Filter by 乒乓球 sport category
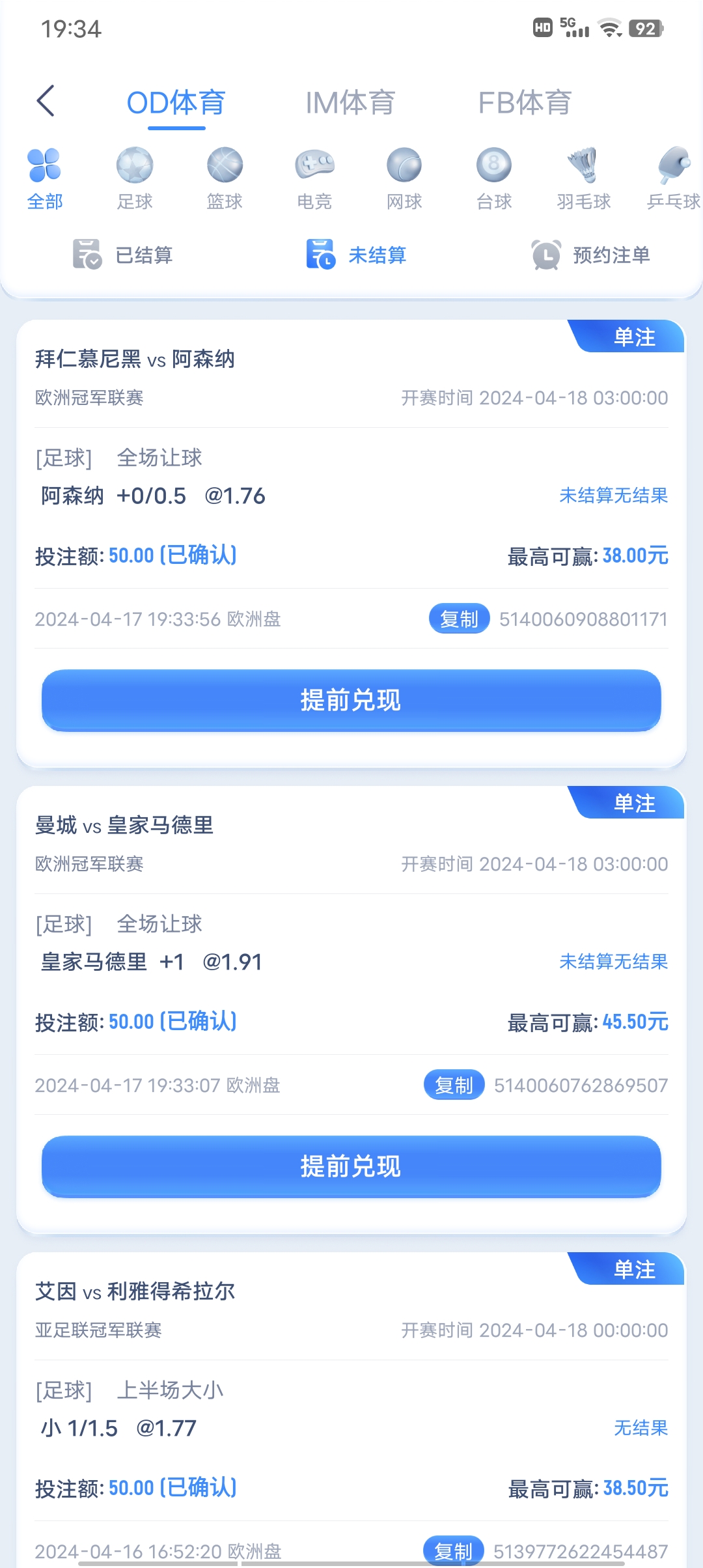The width and height of the screenshot is (703, 1568). coord(674,178)
